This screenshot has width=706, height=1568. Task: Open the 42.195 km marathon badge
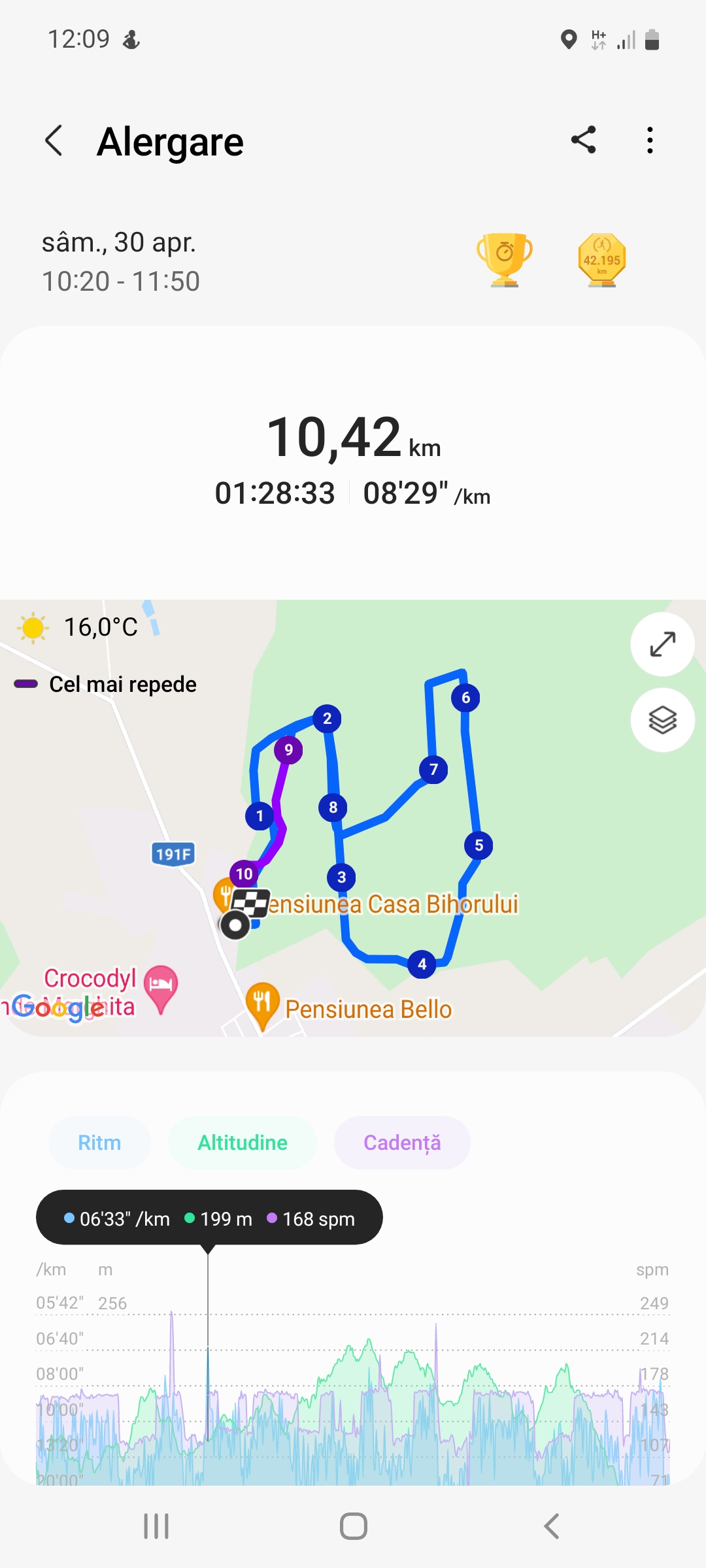(601, 260)
